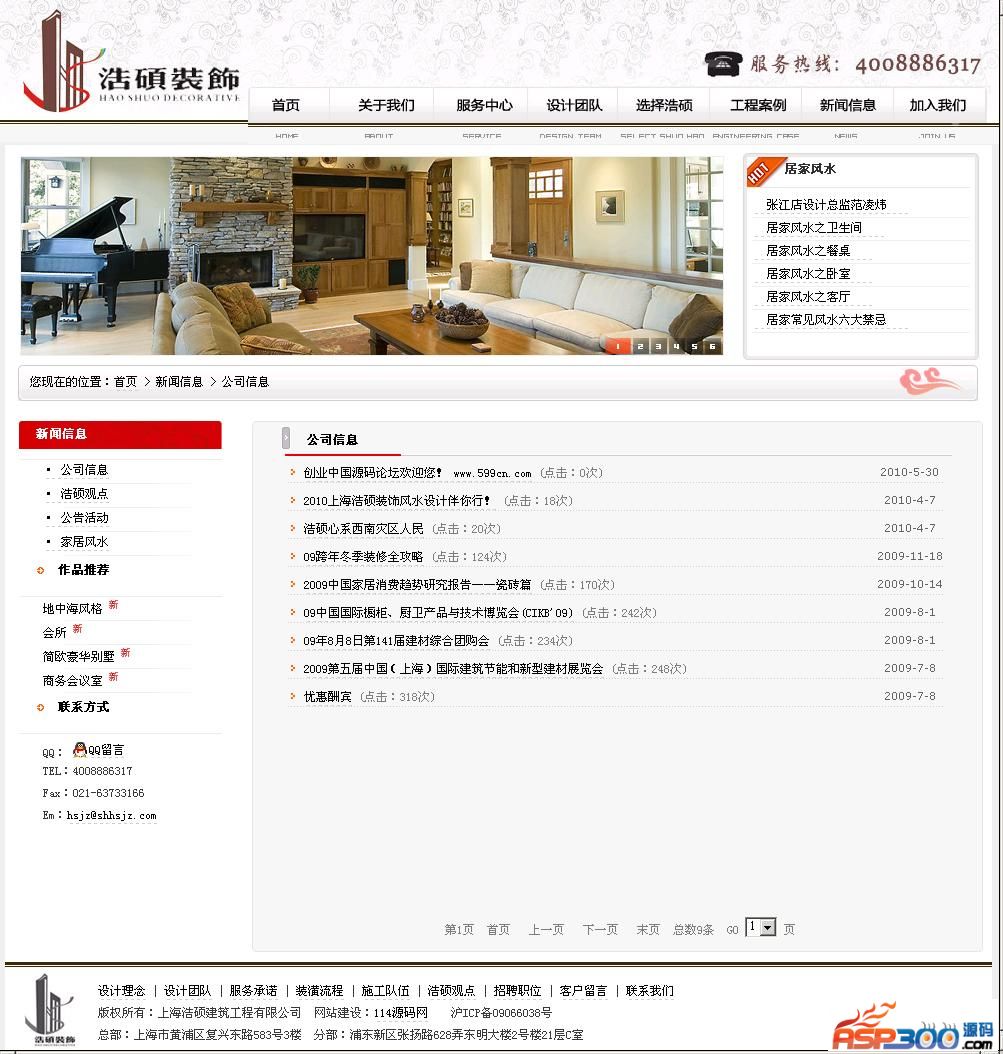Open 家居风水 in the sidebar

[84, 541]
